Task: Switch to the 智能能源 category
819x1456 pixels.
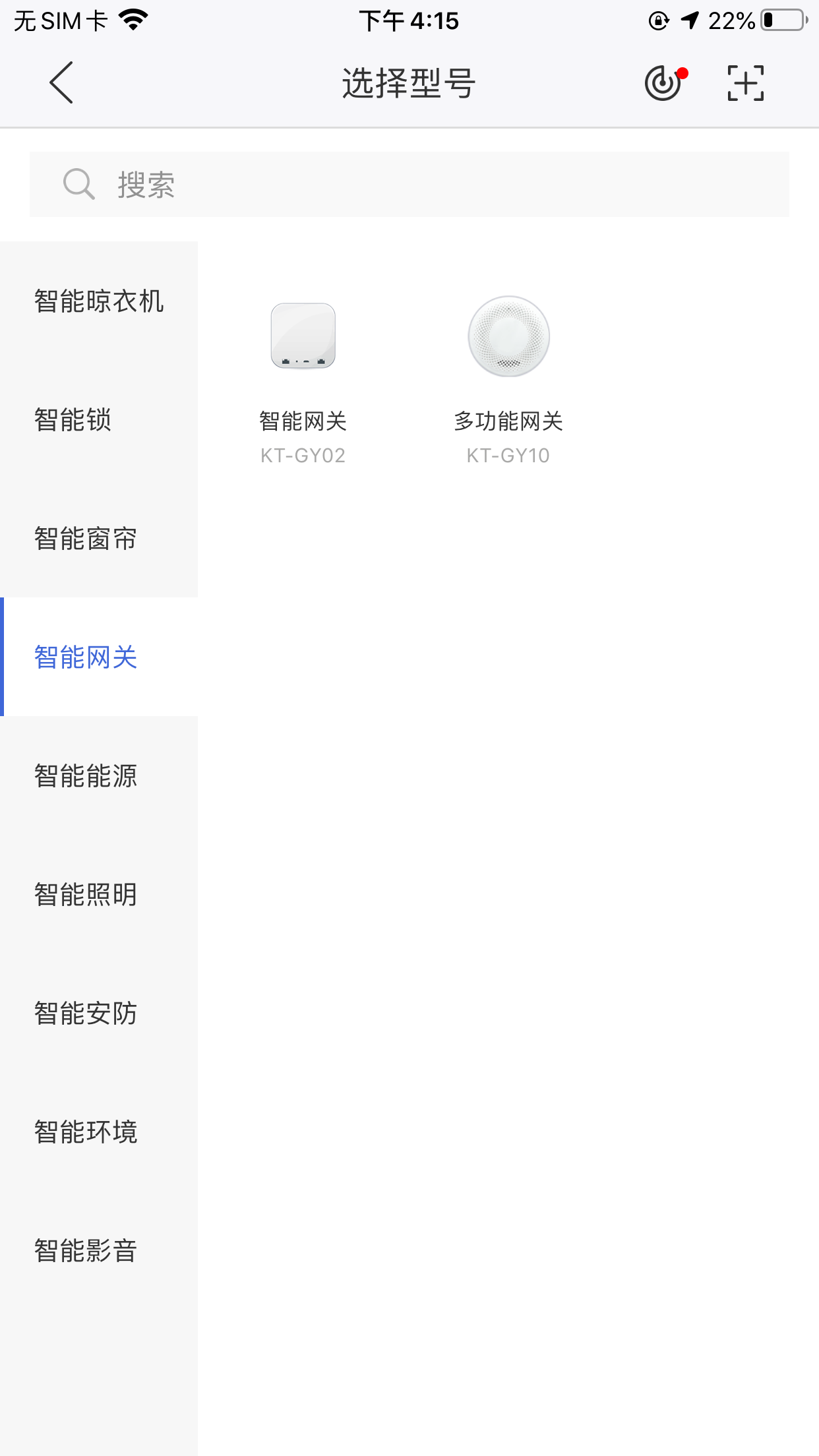Action: pos(99,776)
